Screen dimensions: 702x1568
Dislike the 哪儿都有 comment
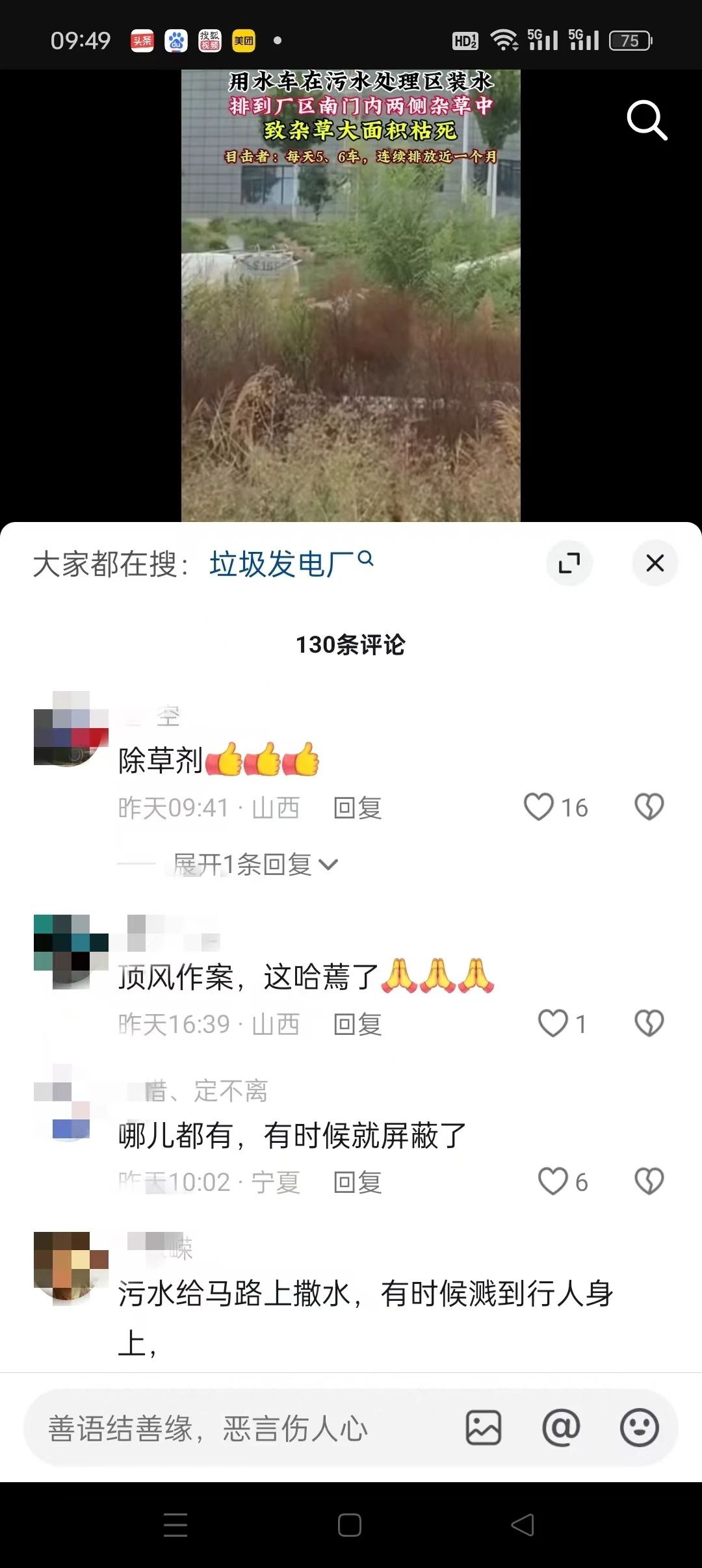[649, 1182]
